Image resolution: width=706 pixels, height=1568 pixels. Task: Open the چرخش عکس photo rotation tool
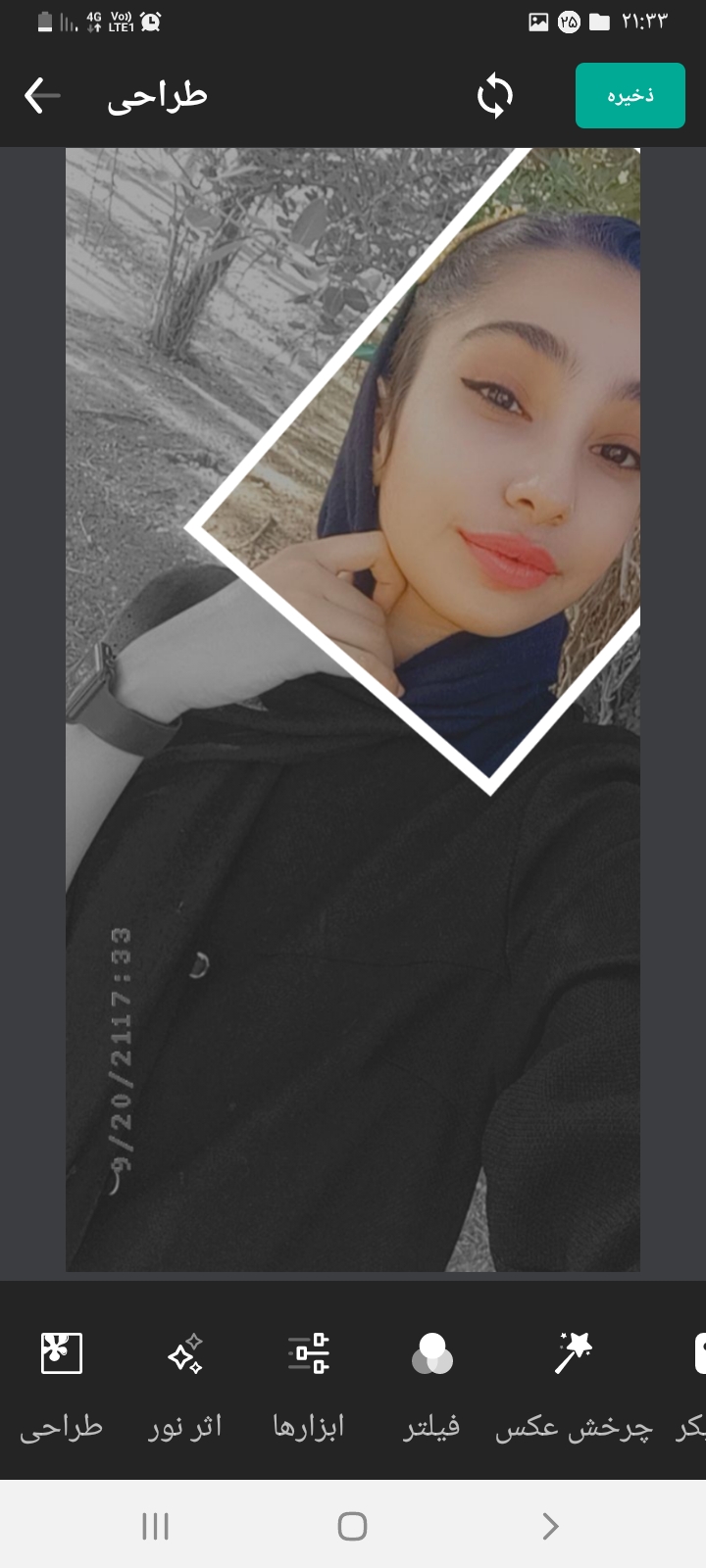click(574, 1382)
